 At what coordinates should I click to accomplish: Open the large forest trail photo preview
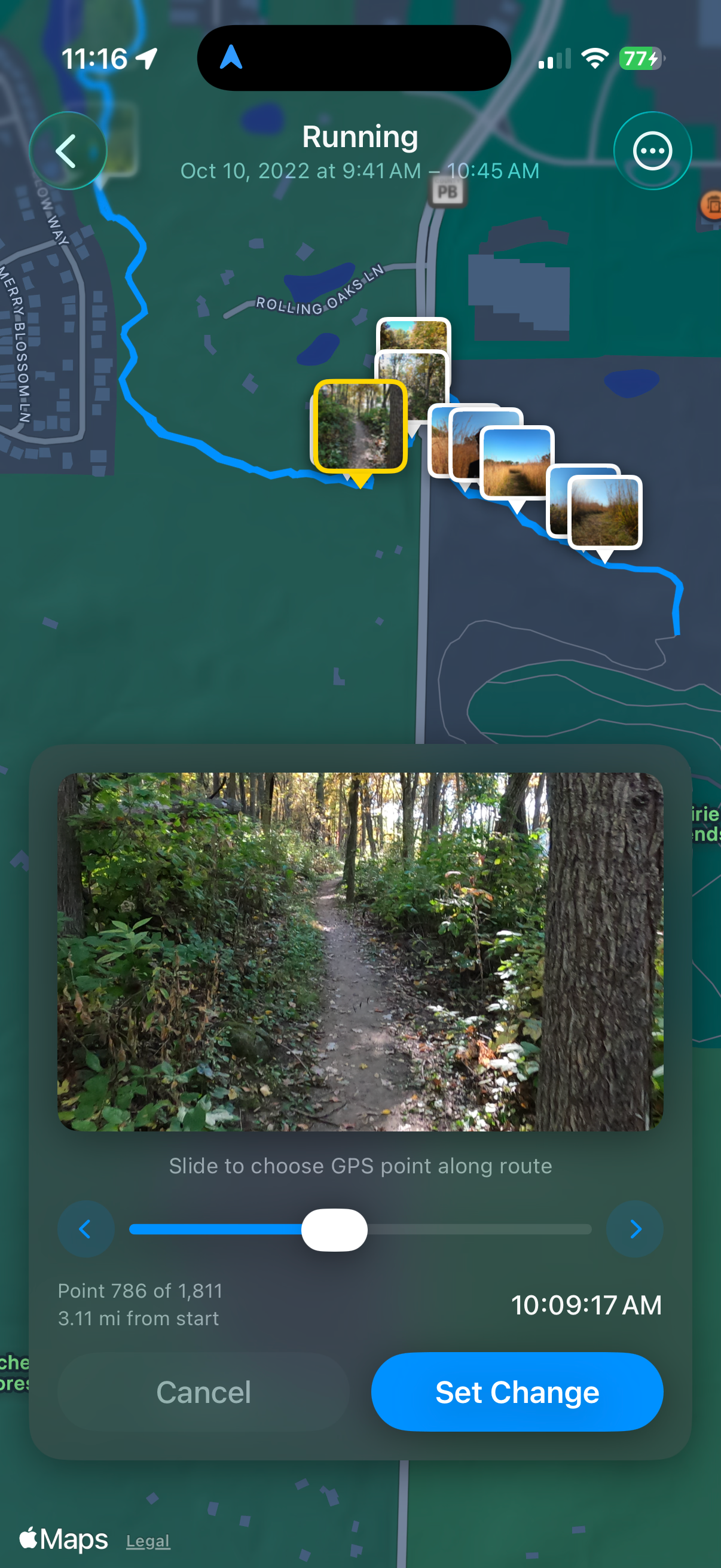coord(360,951)
